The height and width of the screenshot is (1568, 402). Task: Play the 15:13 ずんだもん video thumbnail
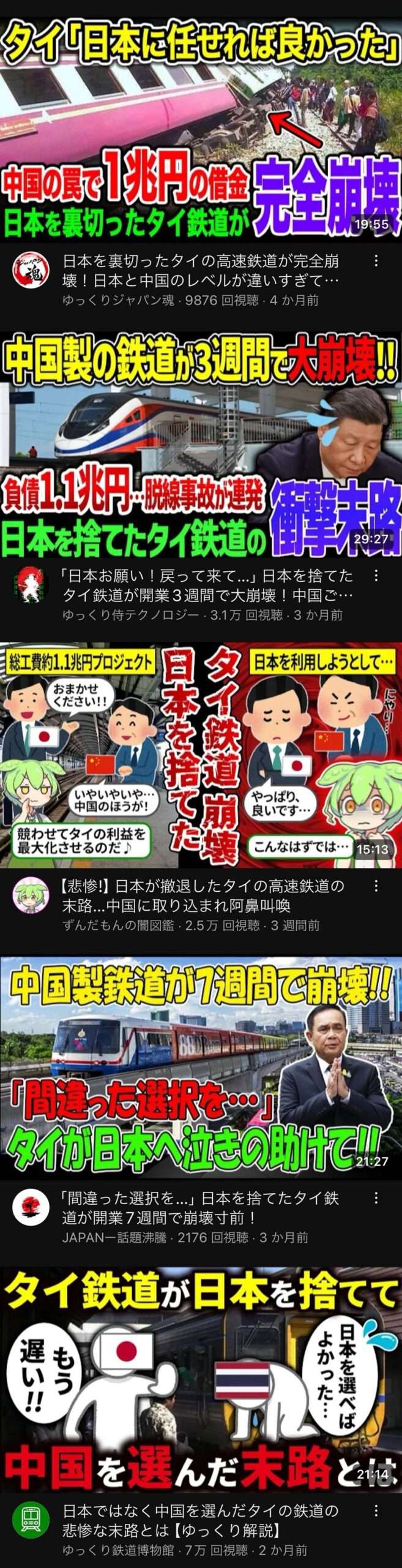point(201,755)
